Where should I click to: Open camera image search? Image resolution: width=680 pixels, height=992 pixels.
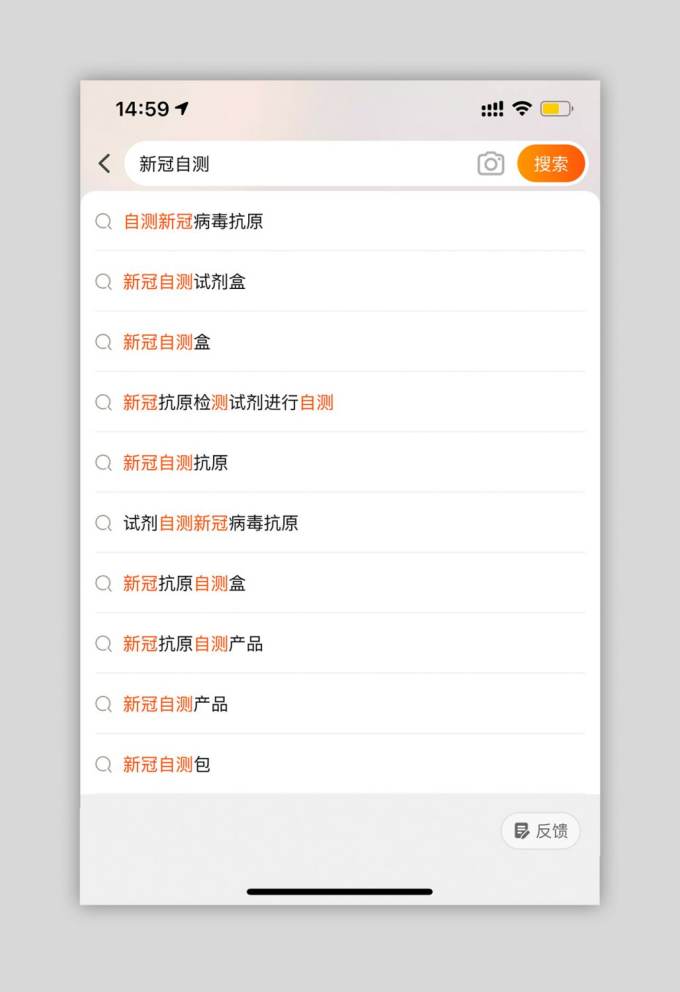pos(490,164)
